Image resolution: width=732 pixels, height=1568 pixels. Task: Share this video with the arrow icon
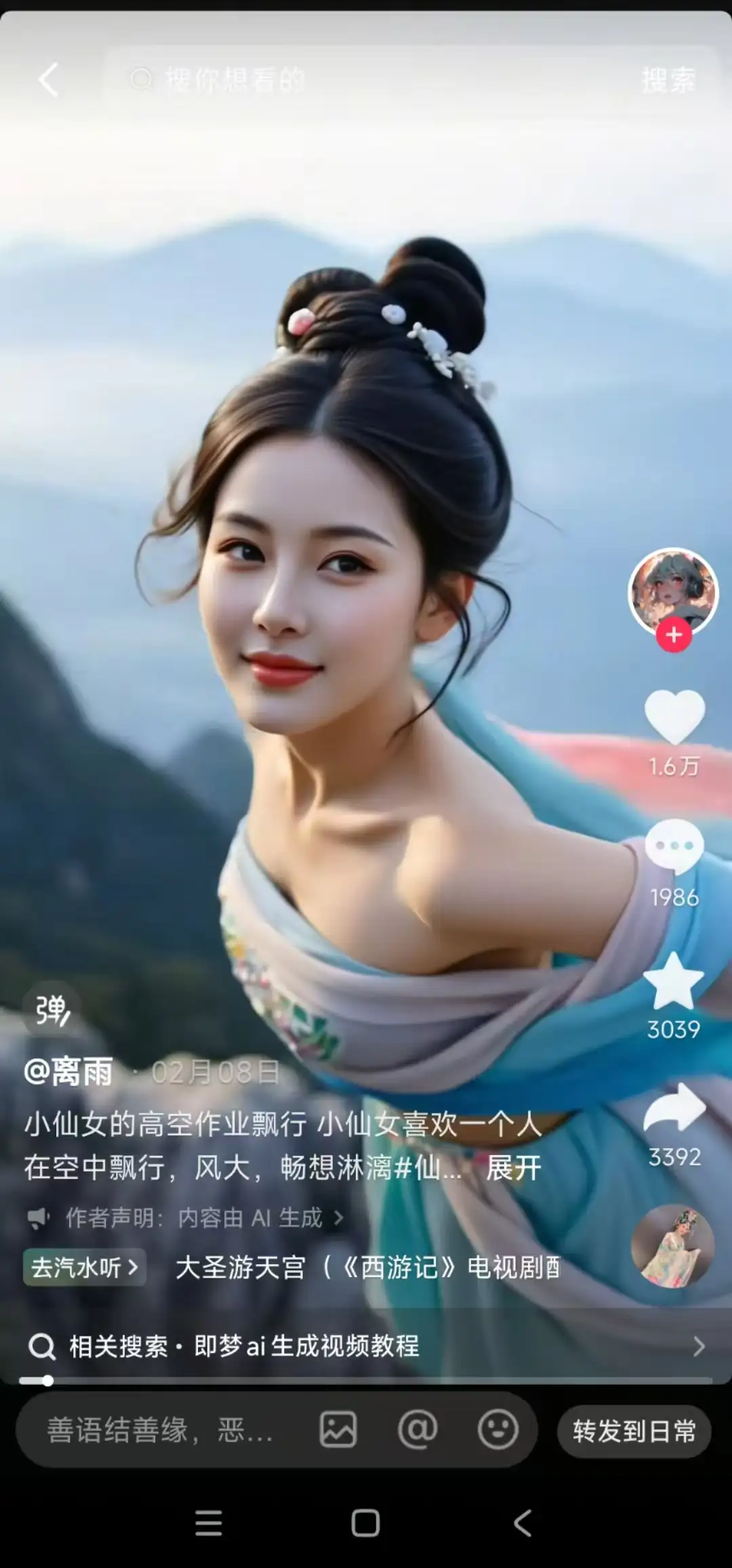click(x=674, y=1107)
